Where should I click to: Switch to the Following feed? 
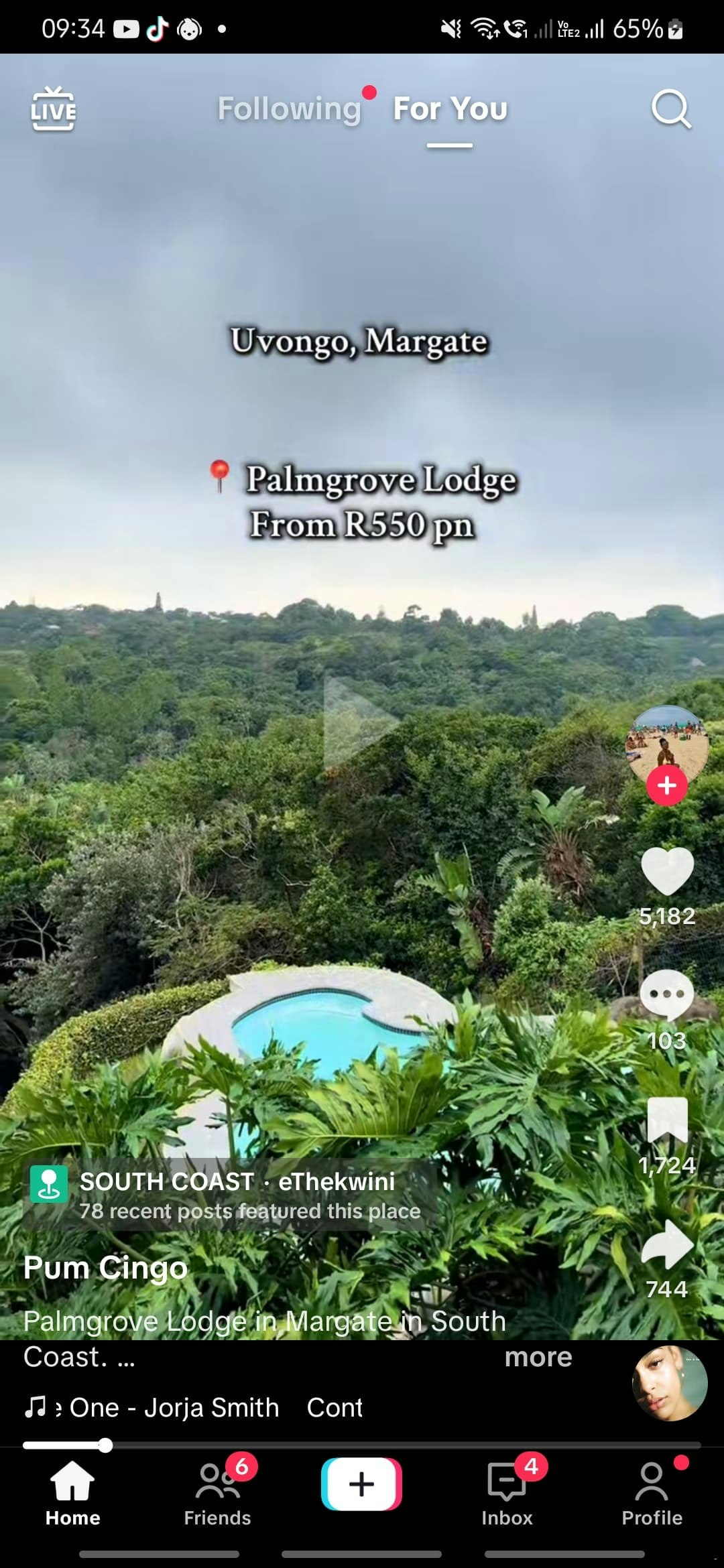click(290, 109)
